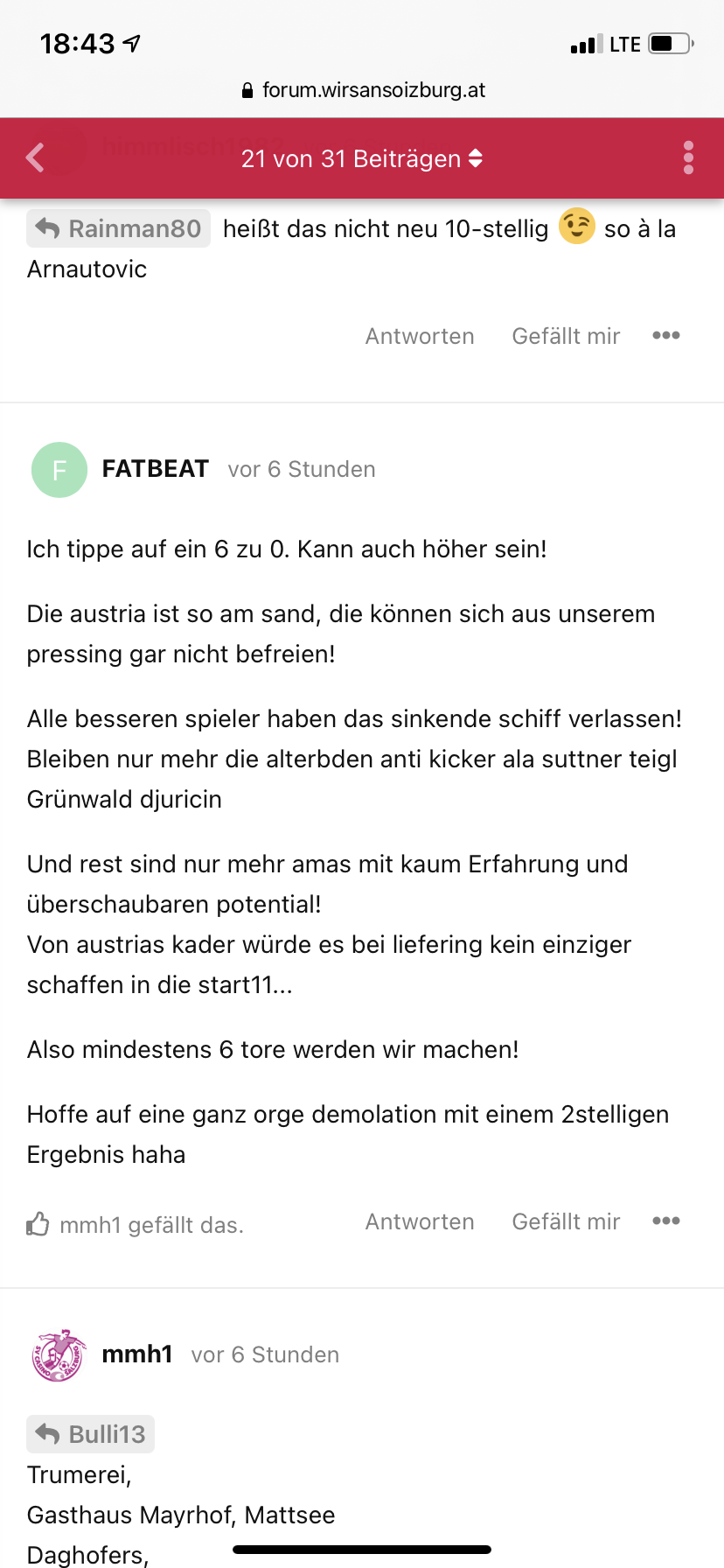The width and height of the screenshot is (724, 1568).
Task: Go back using the header arrow
Action: point(35,158)
